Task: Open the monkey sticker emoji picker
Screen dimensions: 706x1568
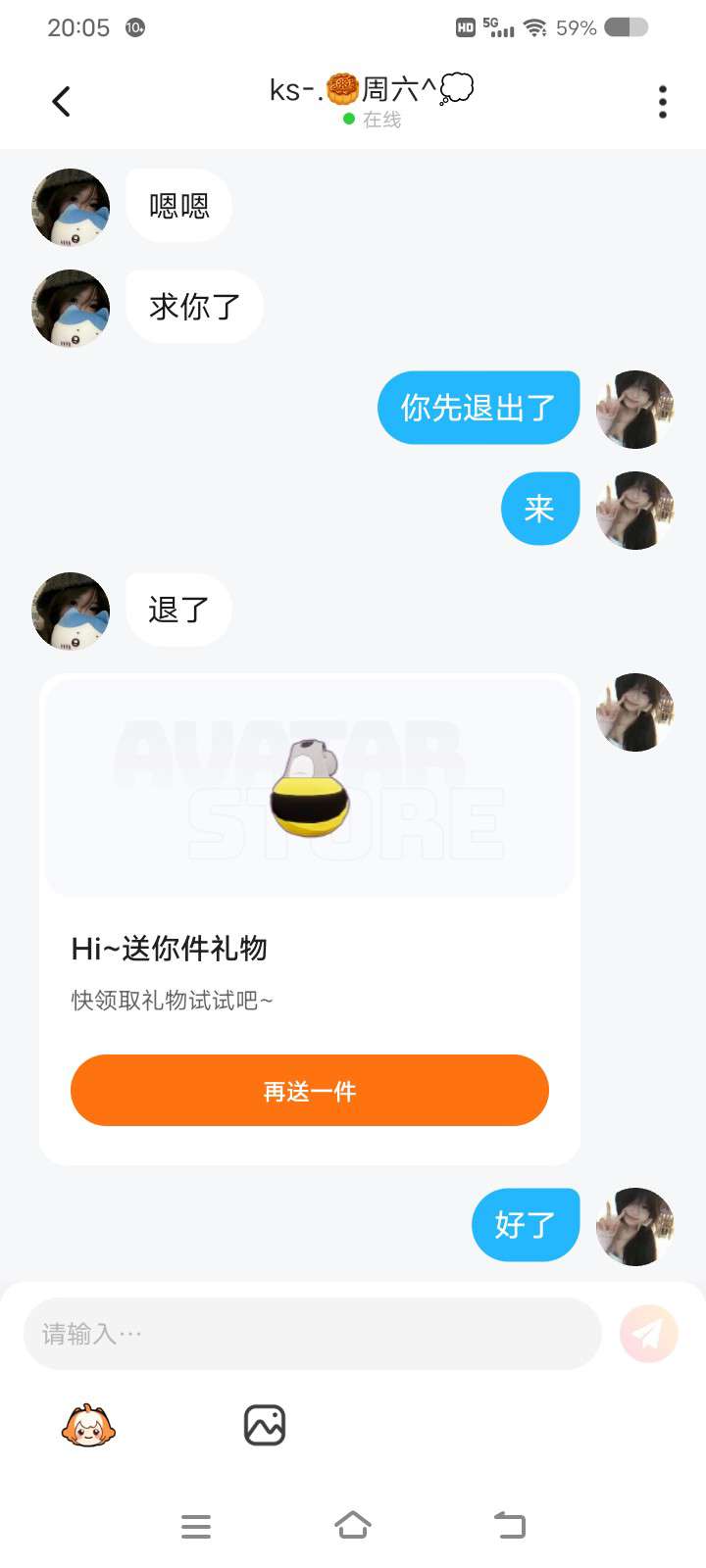Action: [88, 1426]
